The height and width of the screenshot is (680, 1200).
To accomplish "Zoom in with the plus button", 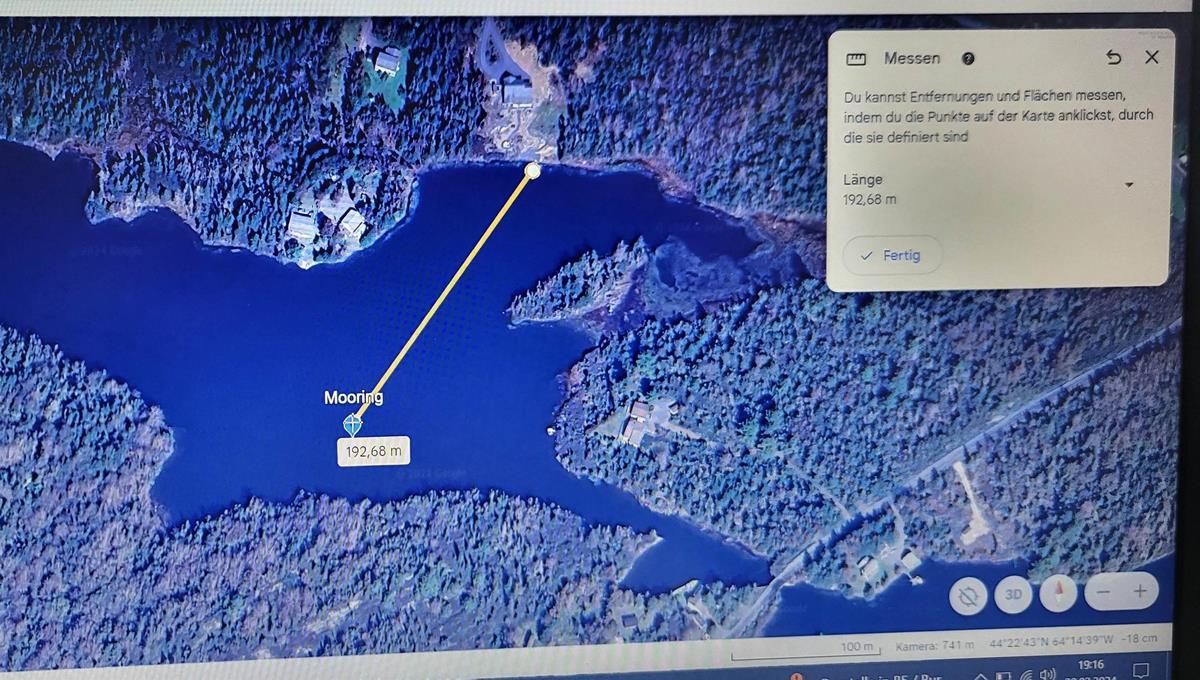I will (x=1141, y=591).
